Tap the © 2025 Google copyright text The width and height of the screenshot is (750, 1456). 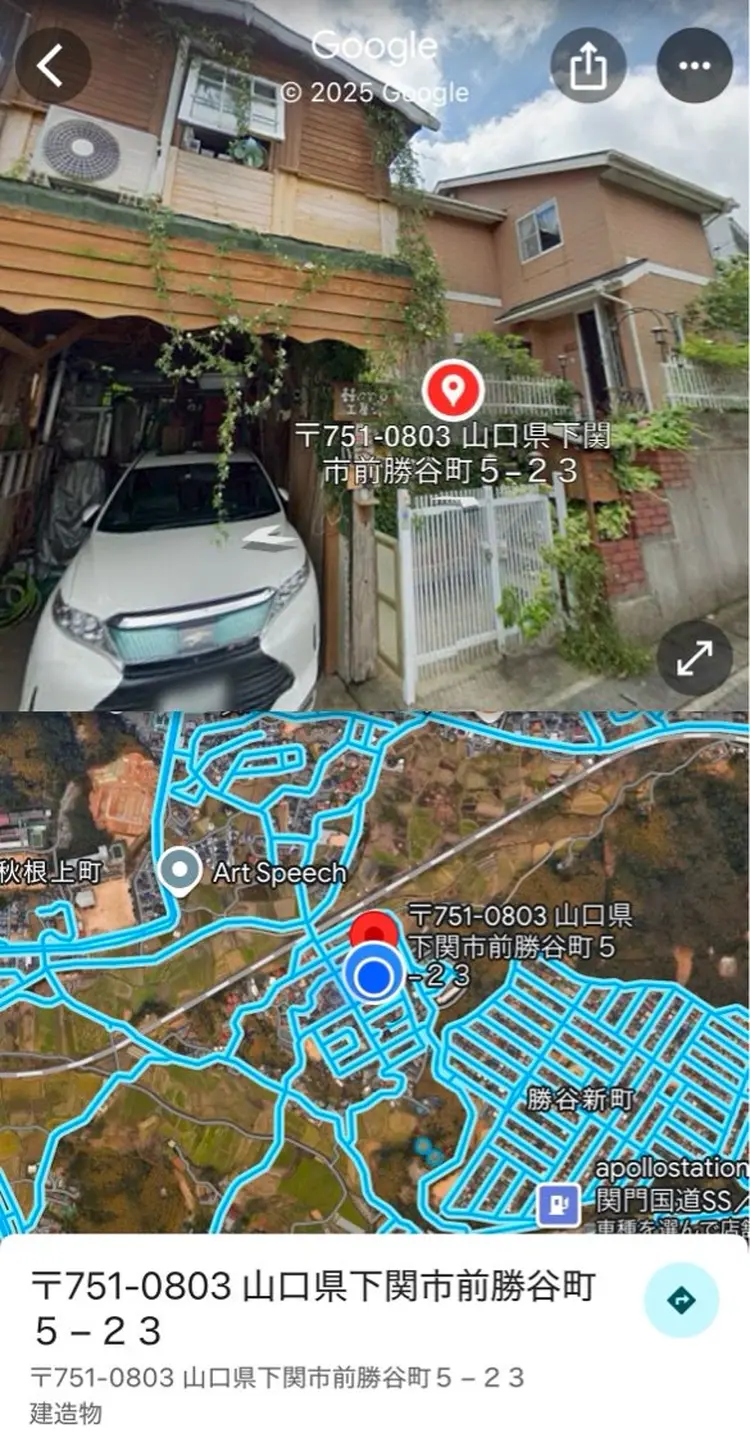coord(375,91)
